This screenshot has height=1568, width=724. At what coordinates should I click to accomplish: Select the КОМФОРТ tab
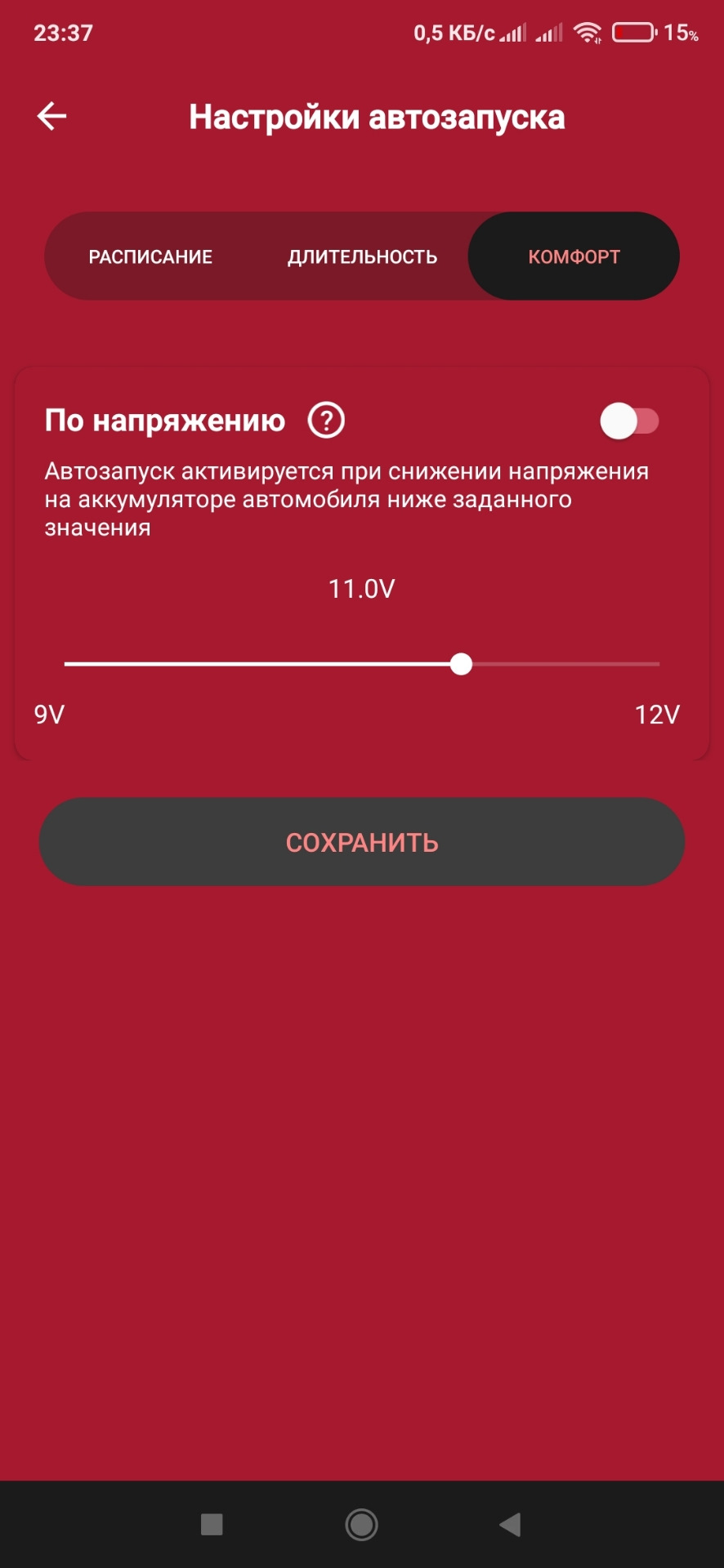coord(574,256)
